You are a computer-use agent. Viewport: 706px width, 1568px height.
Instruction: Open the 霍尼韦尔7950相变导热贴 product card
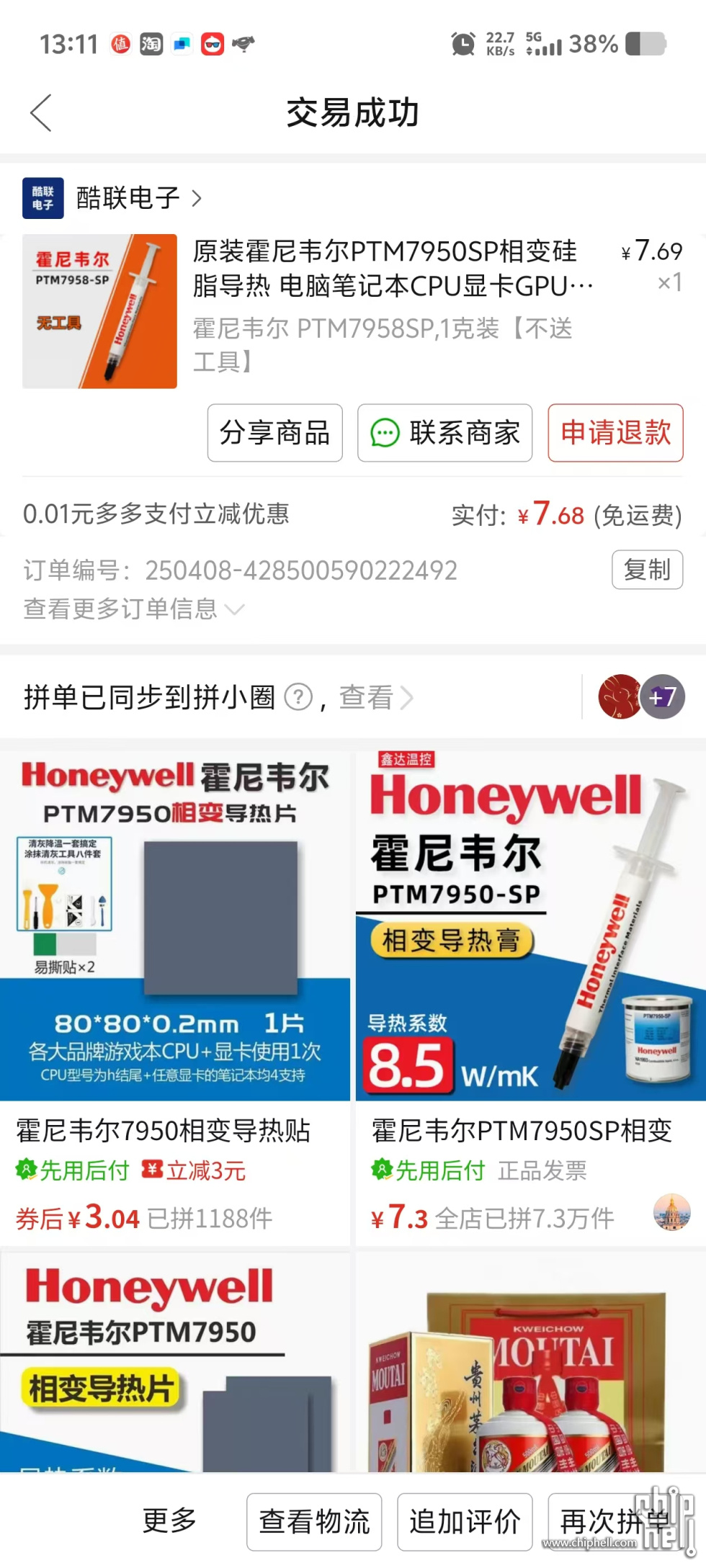[174, 994]
